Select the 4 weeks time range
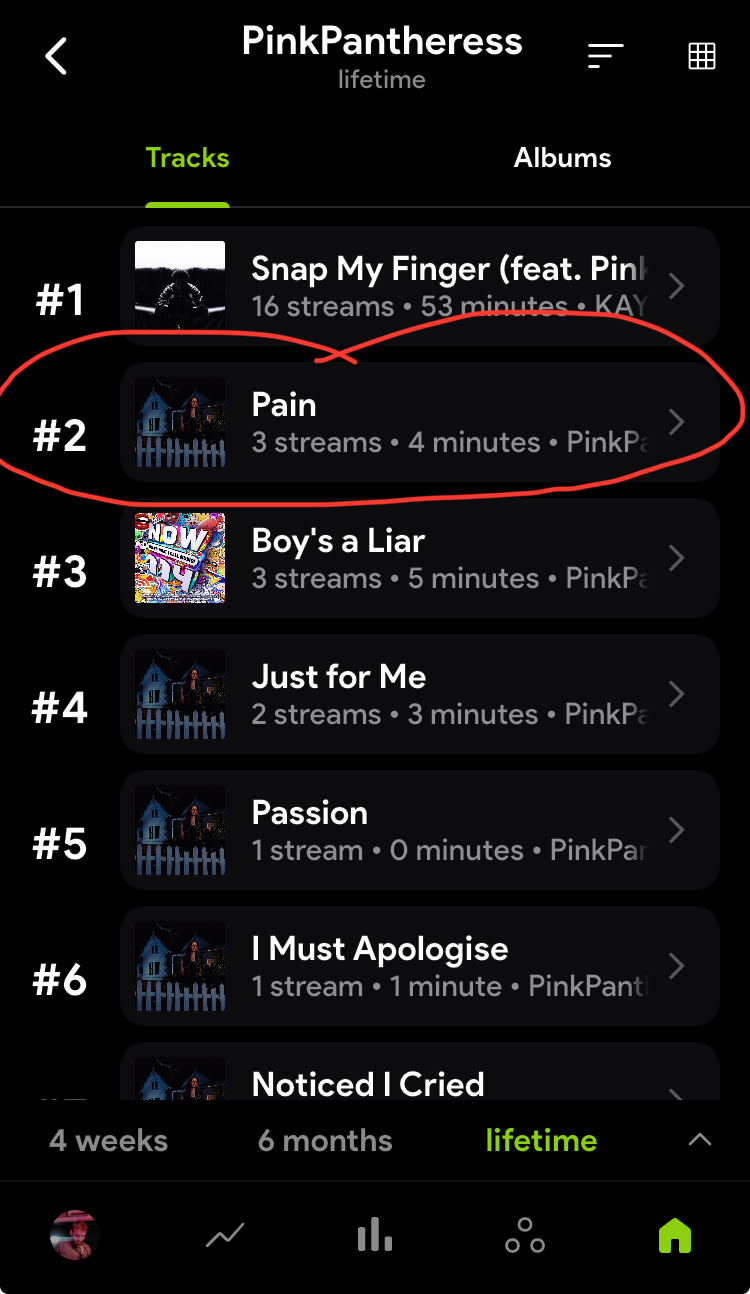The width and height of the screenshot is (750, 1294). [108, 1141]
